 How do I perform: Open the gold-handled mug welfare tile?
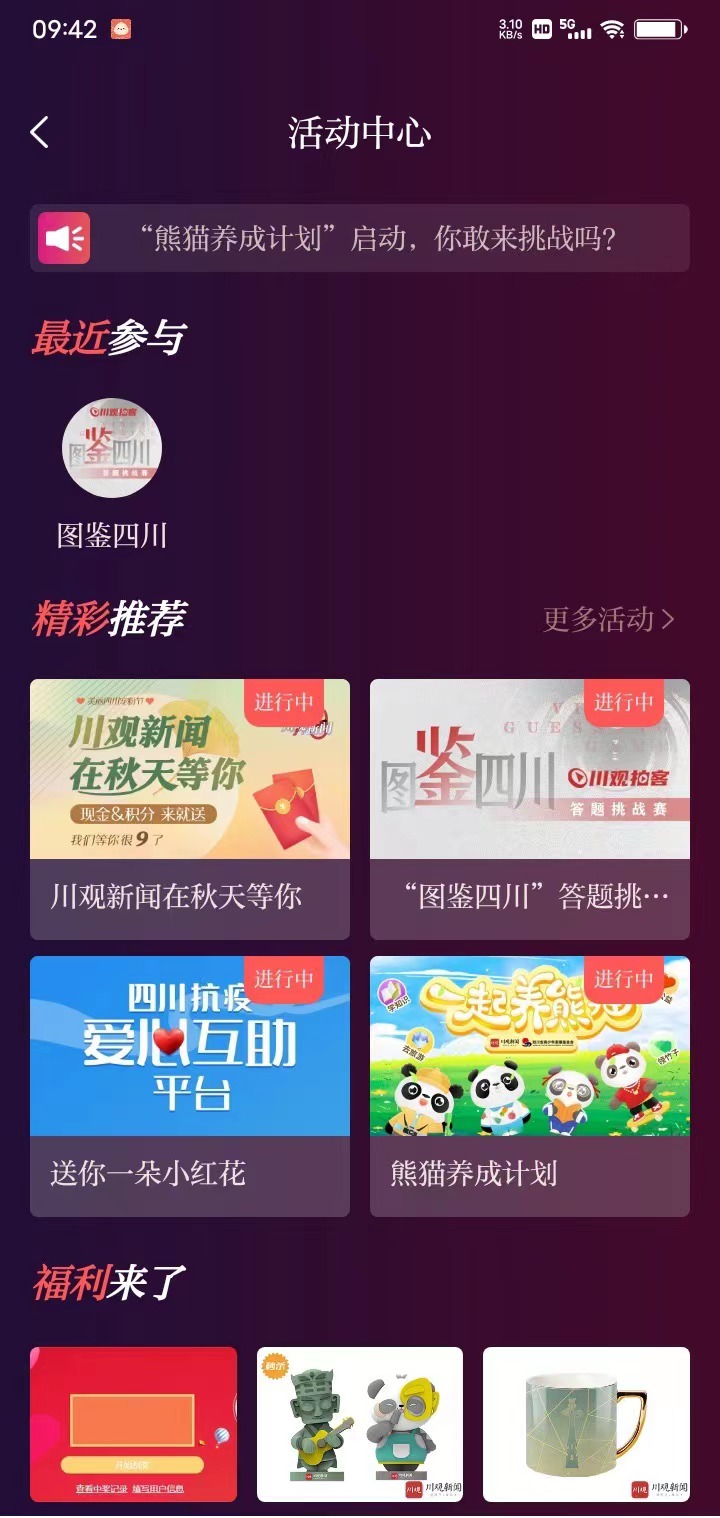(586, 1424)
